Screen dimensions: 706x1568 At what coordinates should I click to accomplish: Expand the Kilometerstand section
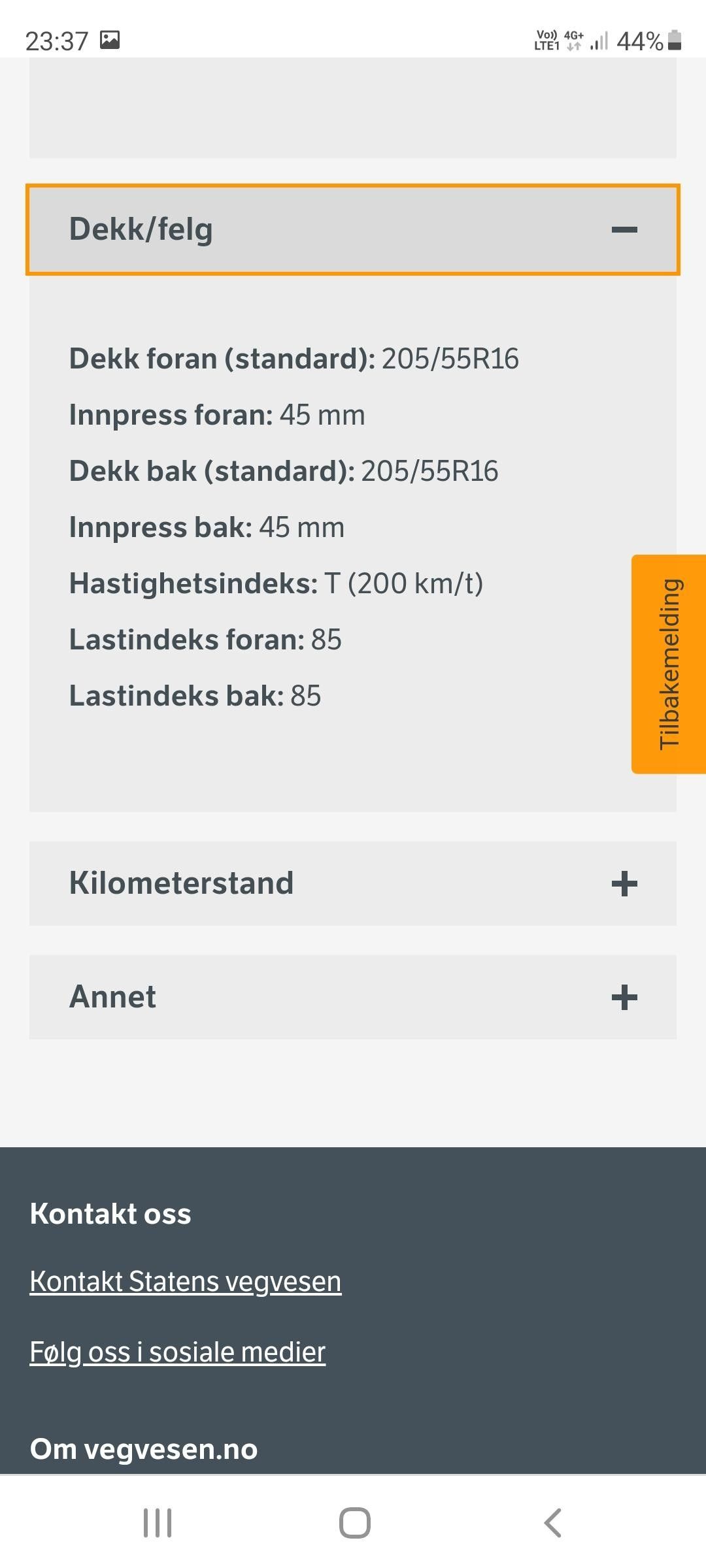tap(353, 883)
